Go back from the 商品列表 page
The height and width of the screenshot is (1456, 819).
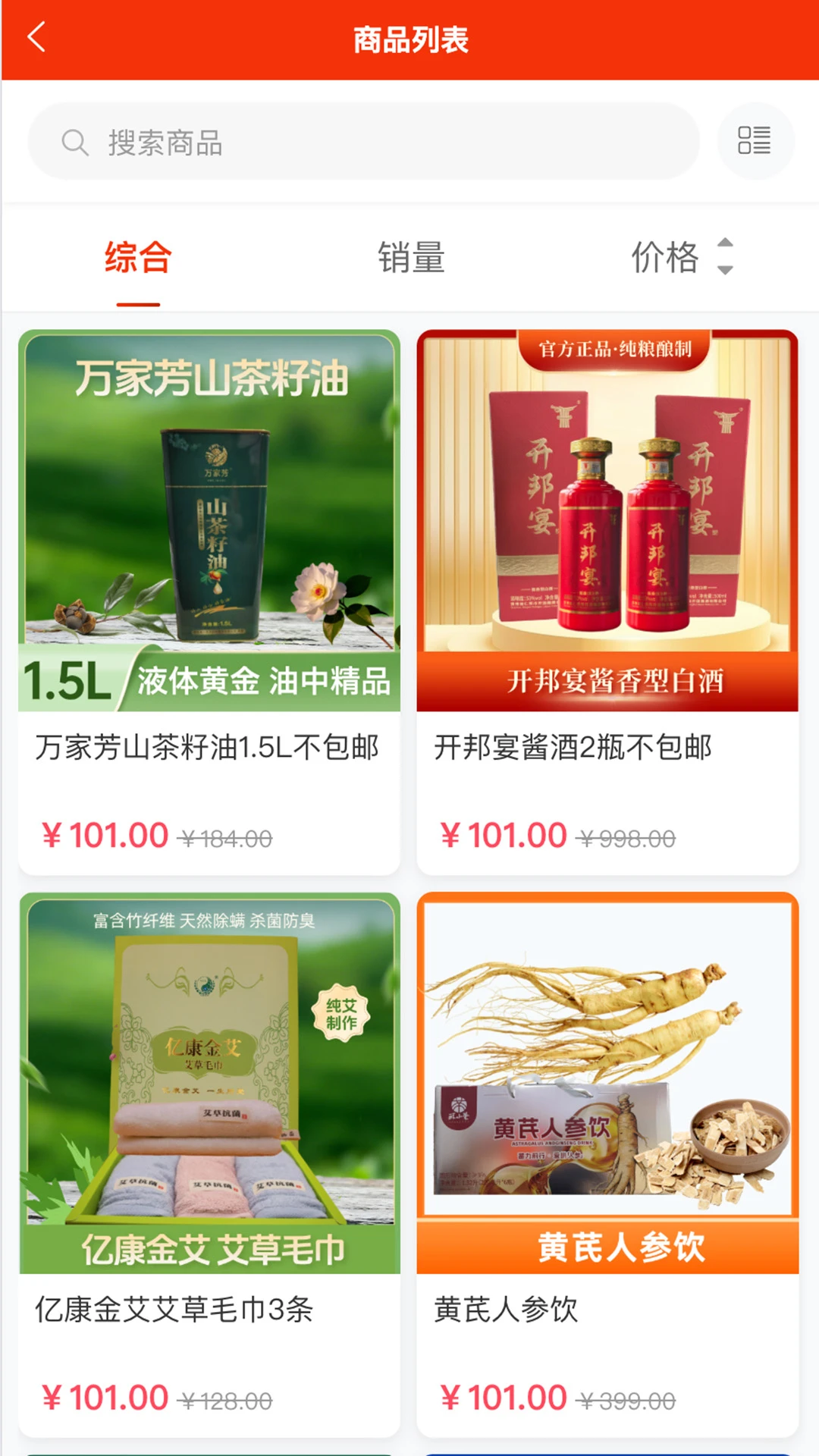coord(36,38)
